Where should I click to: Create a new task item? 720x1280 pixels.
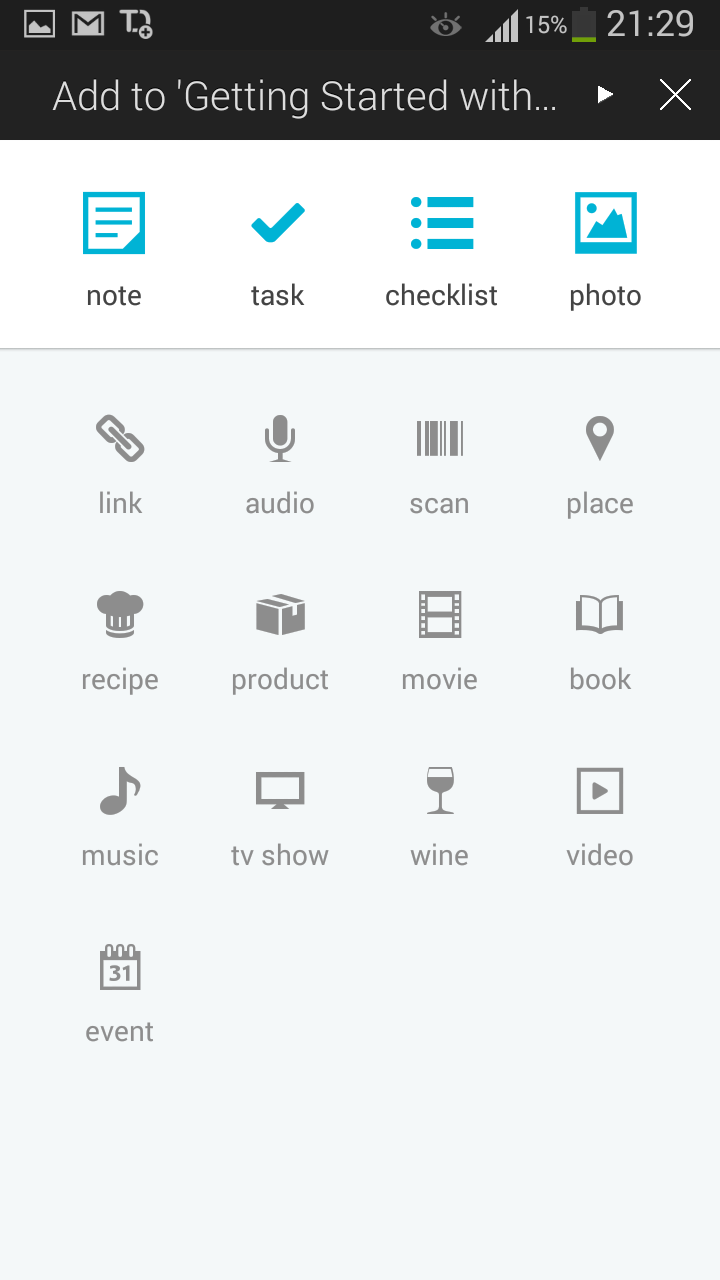tap(277, 249)
